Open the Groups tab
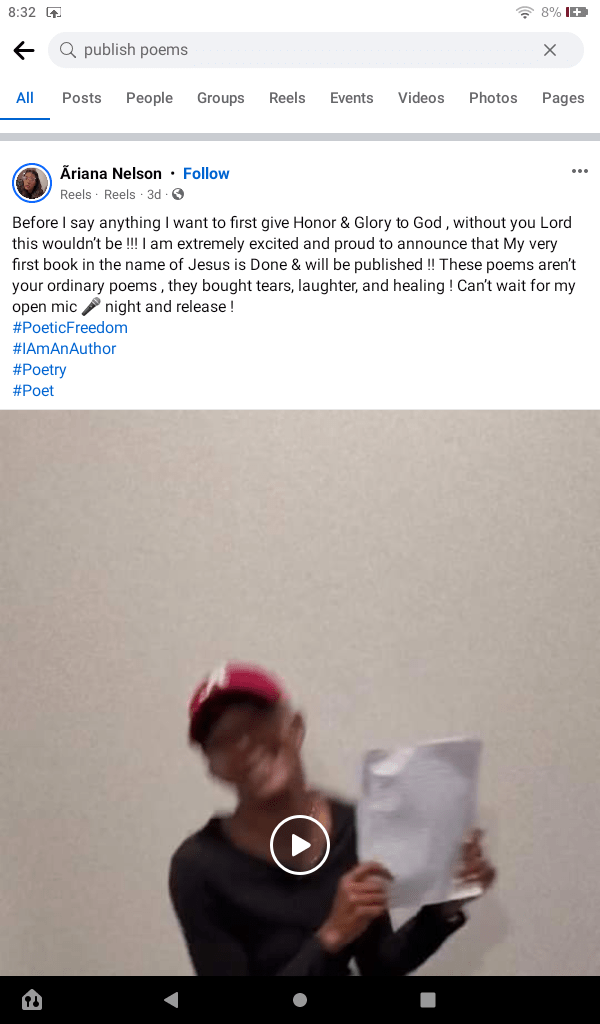600x1024 pixels. tap(221, 98)
